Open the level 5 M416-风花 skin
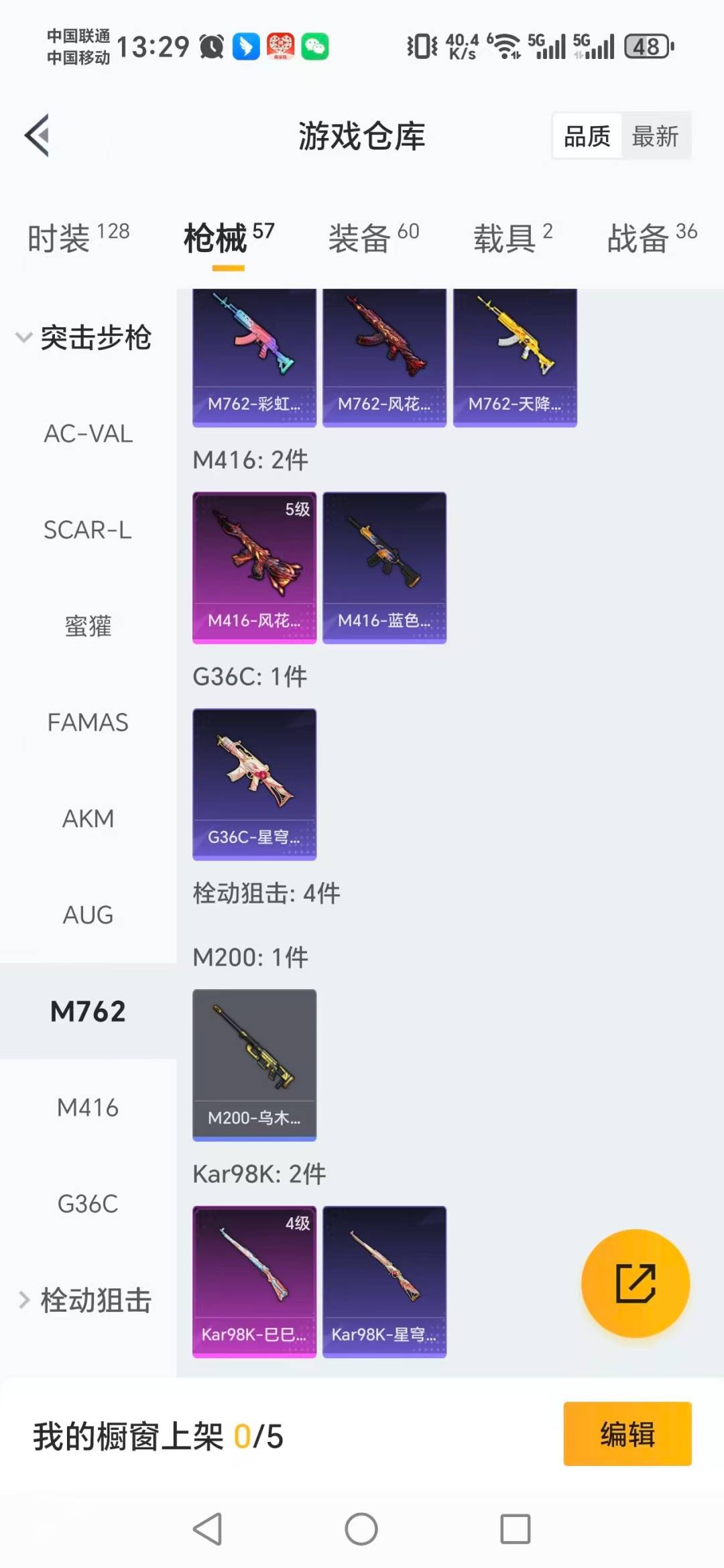 tap(254, 567)
